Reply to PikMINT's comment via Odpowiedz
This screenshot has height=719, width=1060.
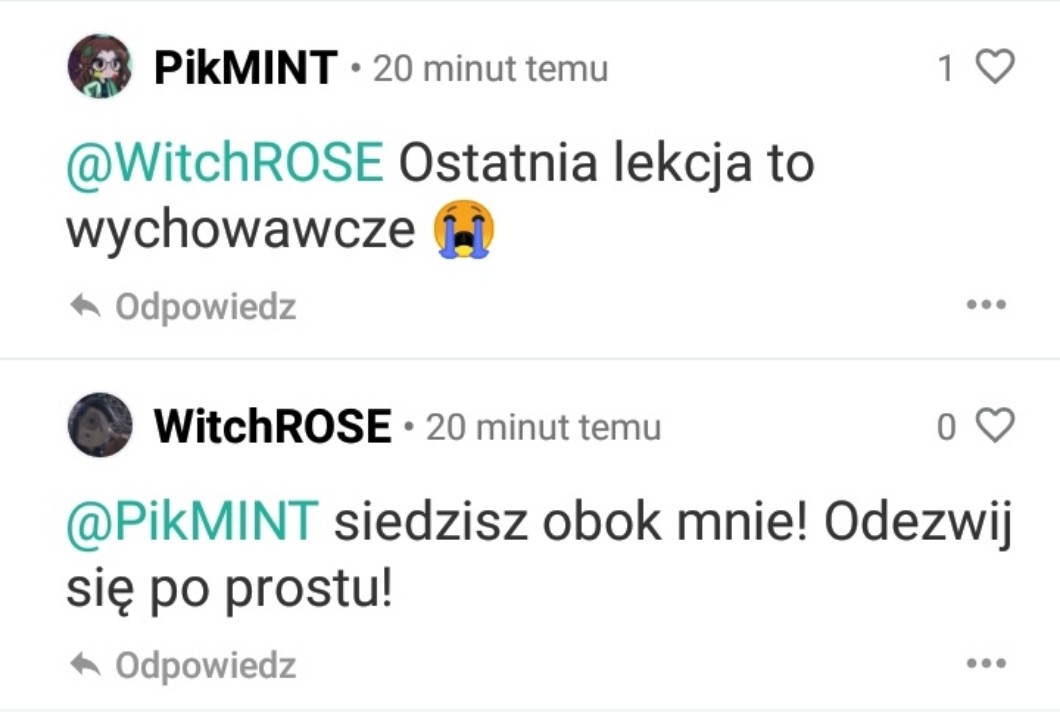pyautogui.click(x=185, y=307)
